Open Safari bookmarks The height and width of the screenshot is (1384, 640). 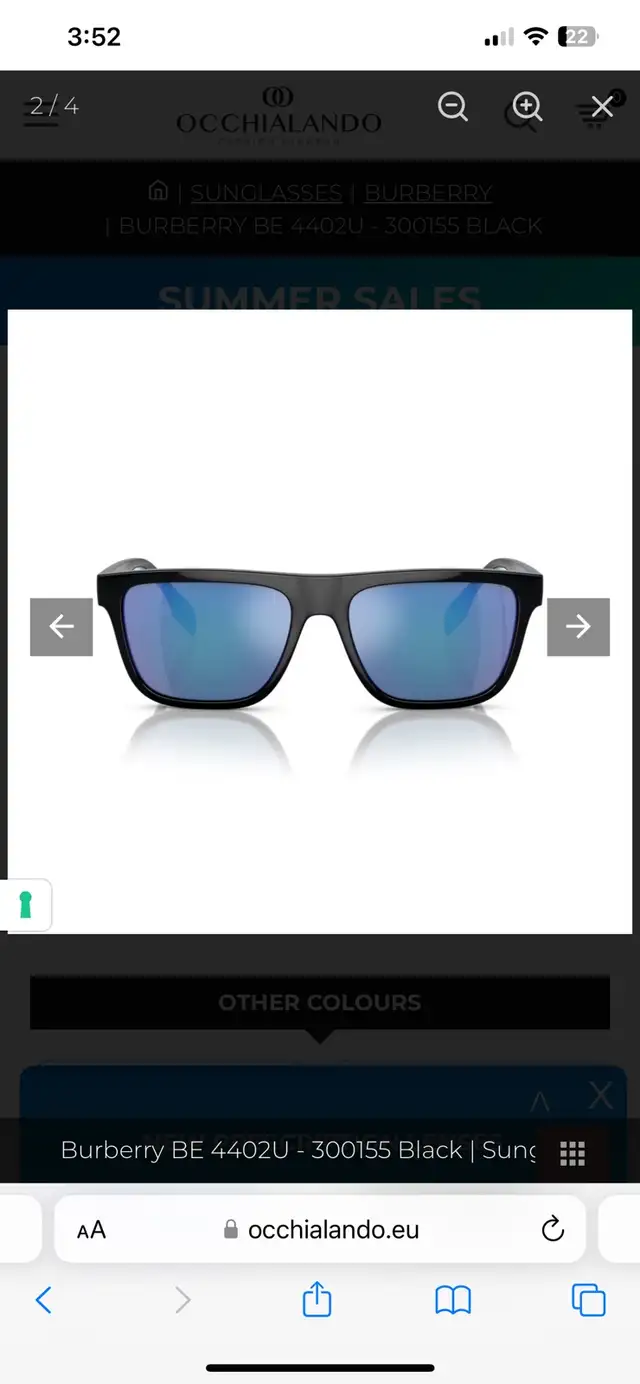(x=453, y=1300)
